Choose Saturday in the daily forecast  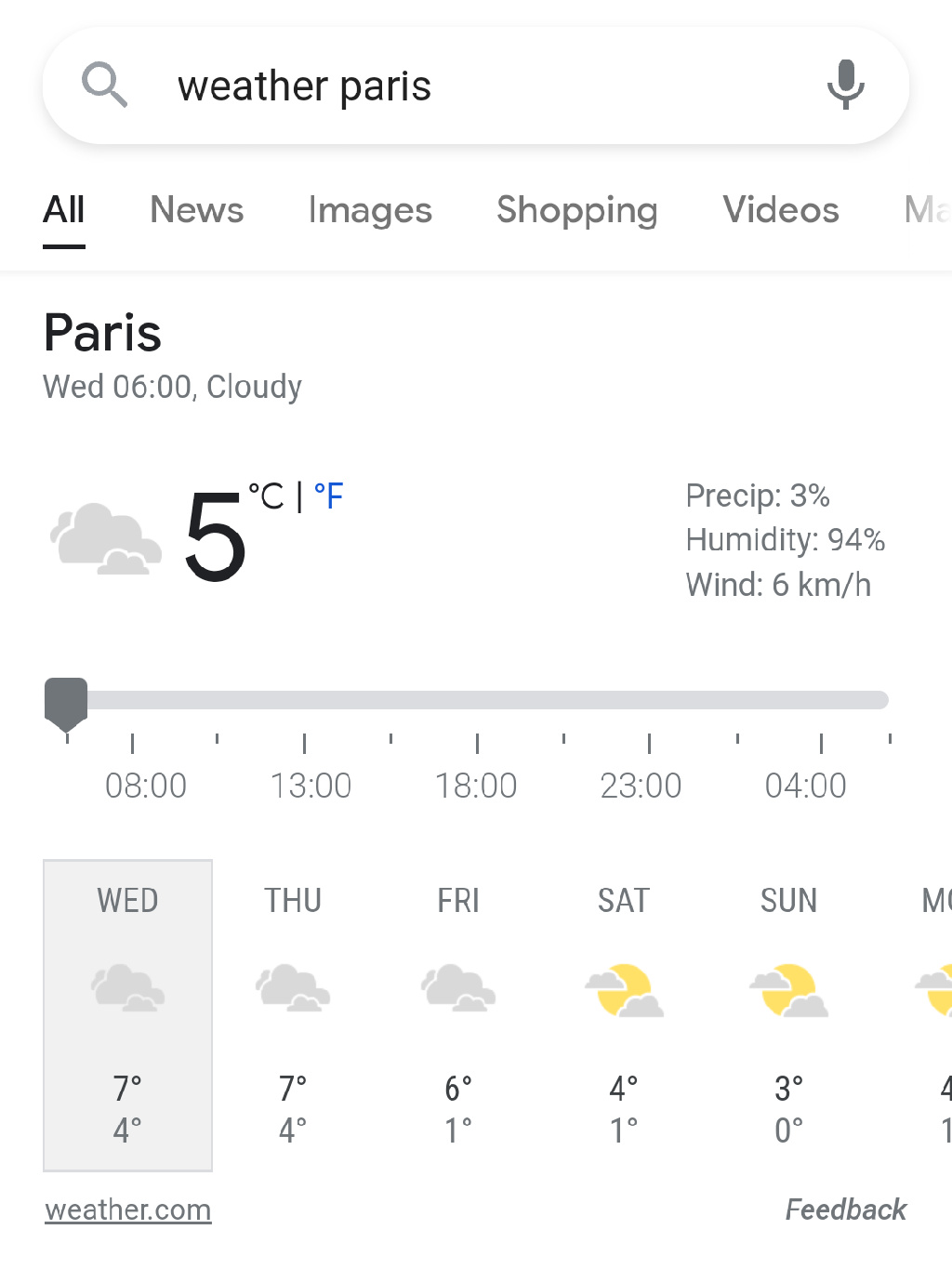624,1014
